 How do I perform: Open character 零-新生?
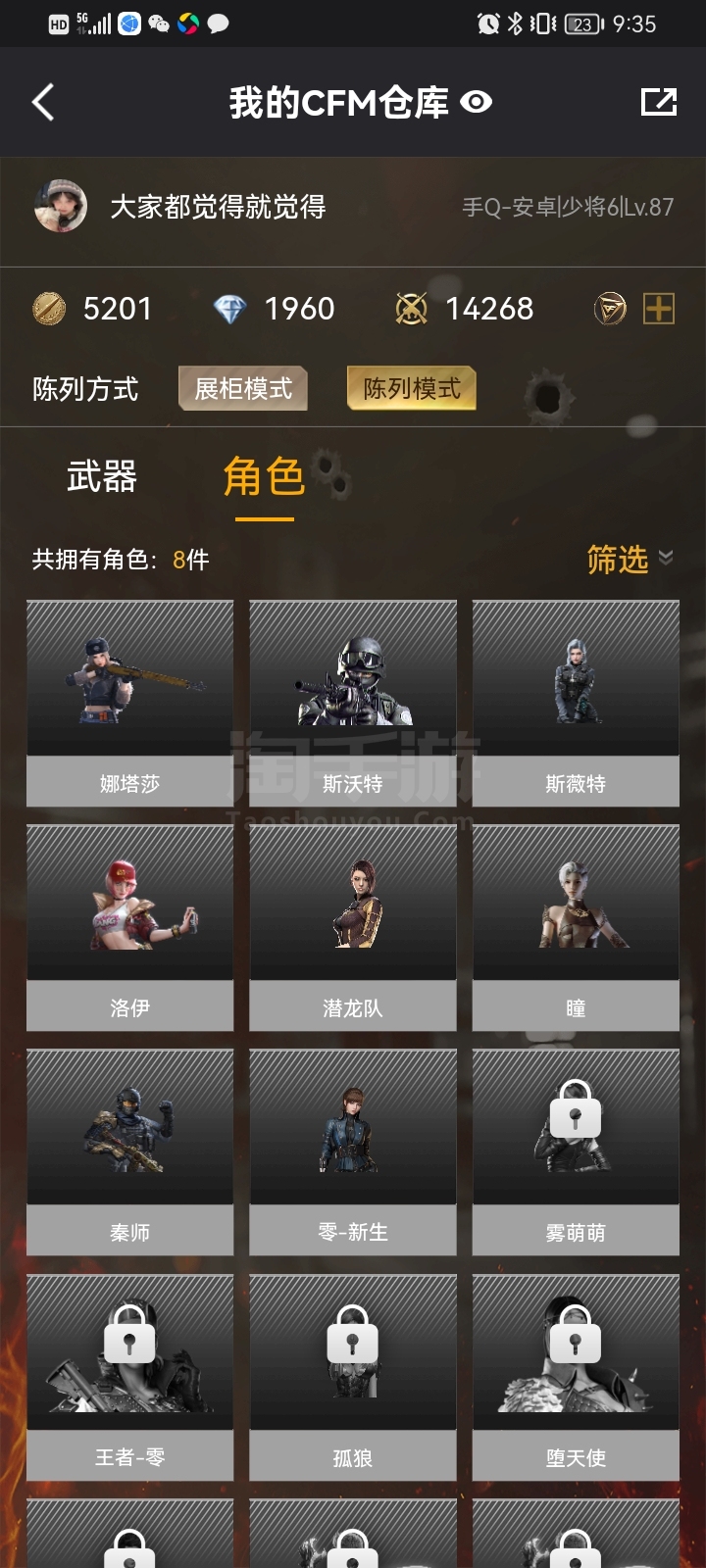[353, 1151]
